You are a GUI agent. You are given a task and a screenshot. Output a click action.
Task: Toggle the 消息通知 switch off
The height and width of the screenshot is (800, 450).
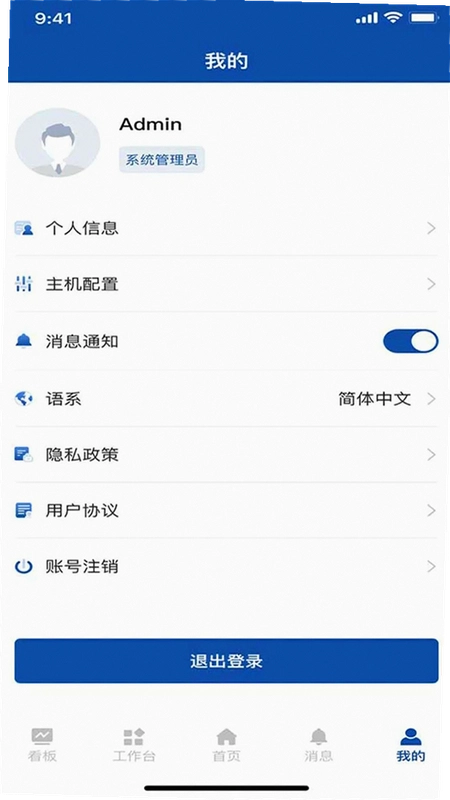tap(410, 341)
